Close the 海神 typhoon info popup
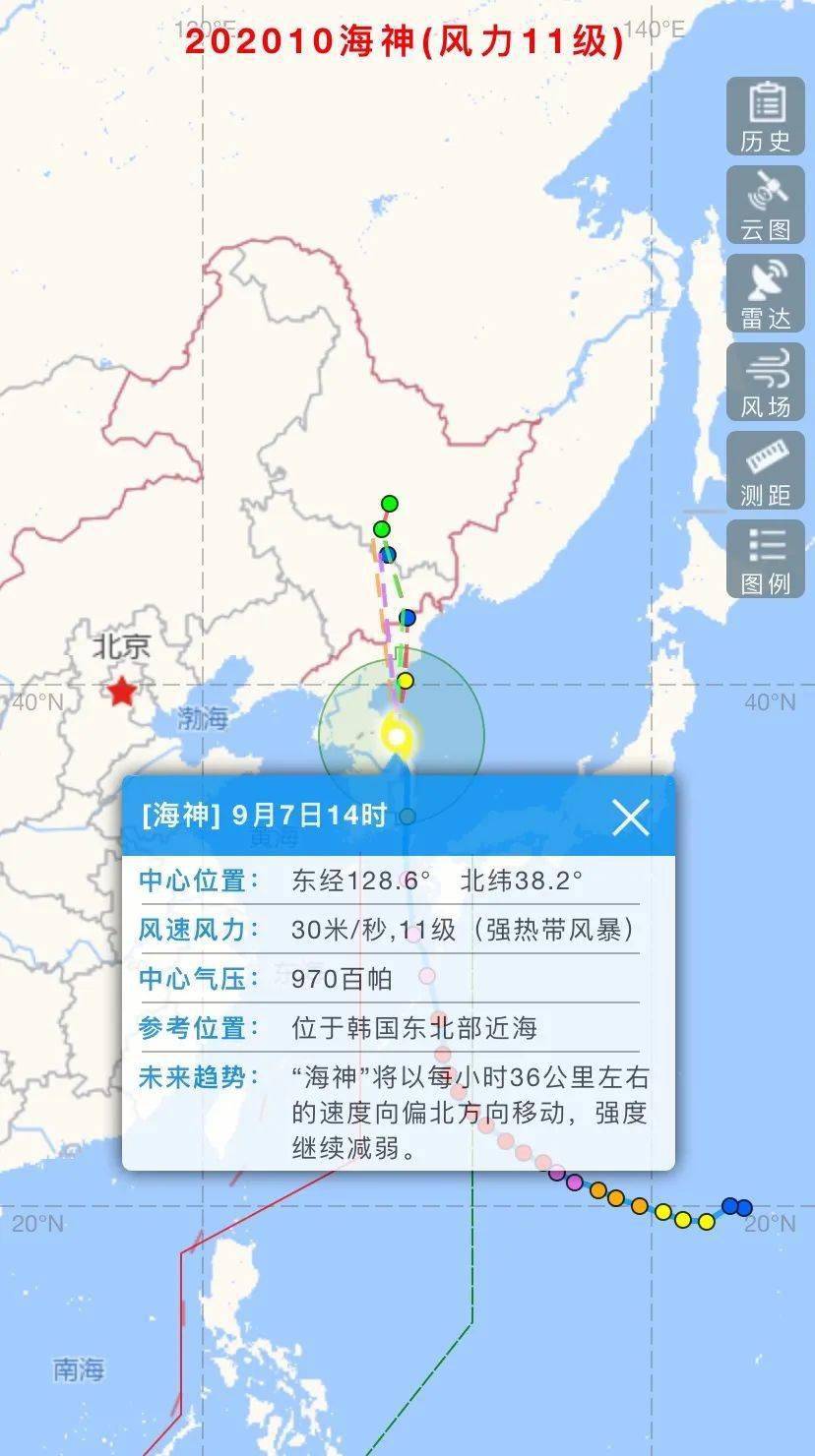Image resolution: width=815 pixels, height=1456 pixels. click(633, 817)
